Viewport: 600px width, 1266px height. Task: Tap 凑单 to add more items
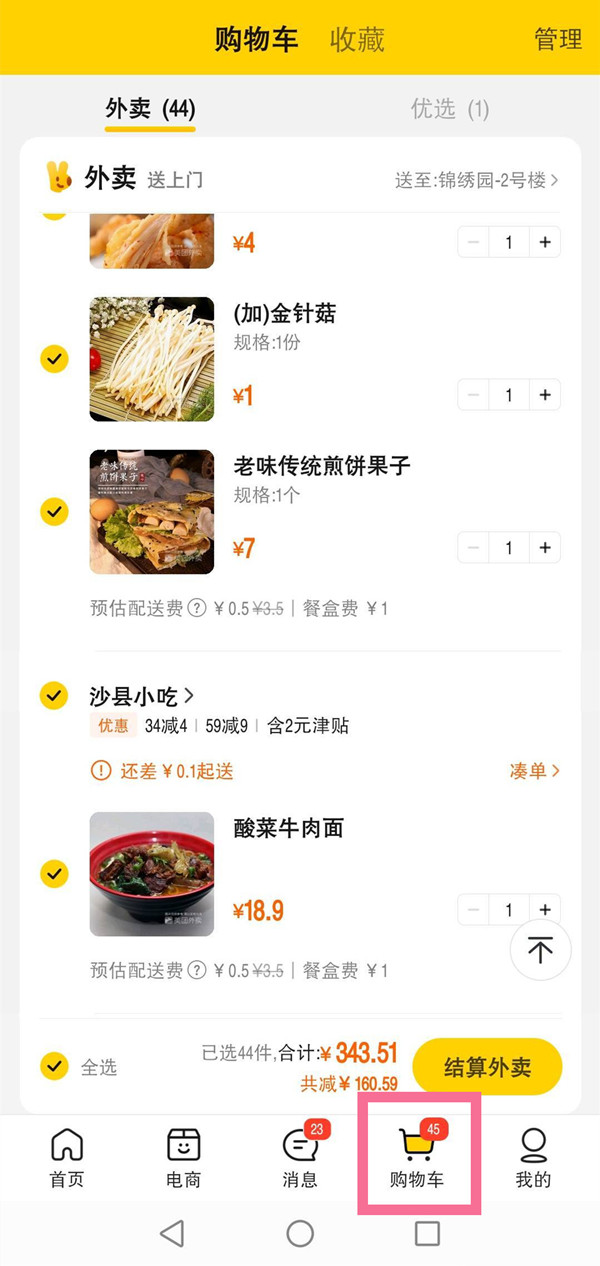click(x=534, y=771)
